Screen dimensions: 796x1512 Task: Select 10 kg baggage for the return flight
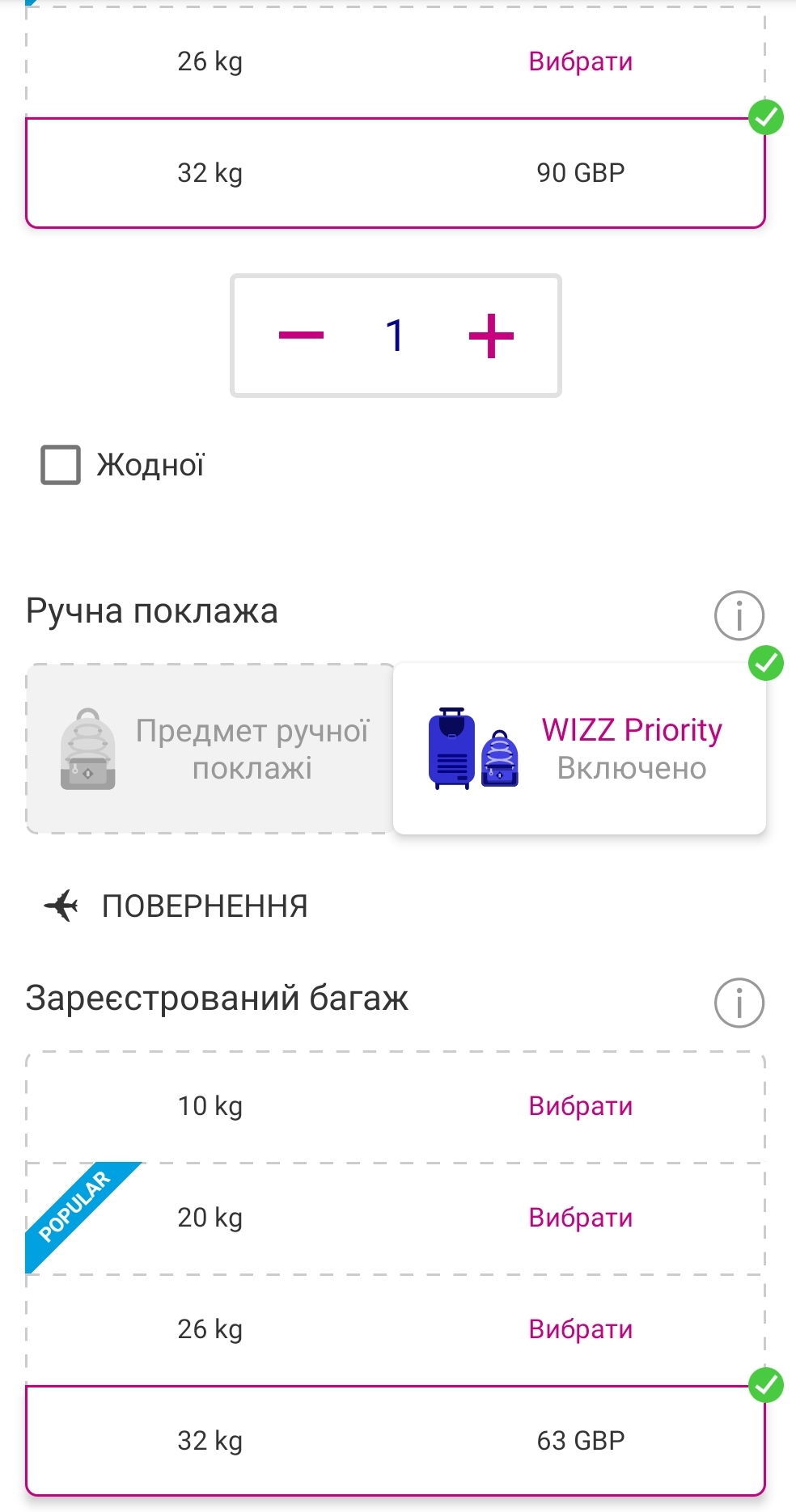[x=580, y=1106]
